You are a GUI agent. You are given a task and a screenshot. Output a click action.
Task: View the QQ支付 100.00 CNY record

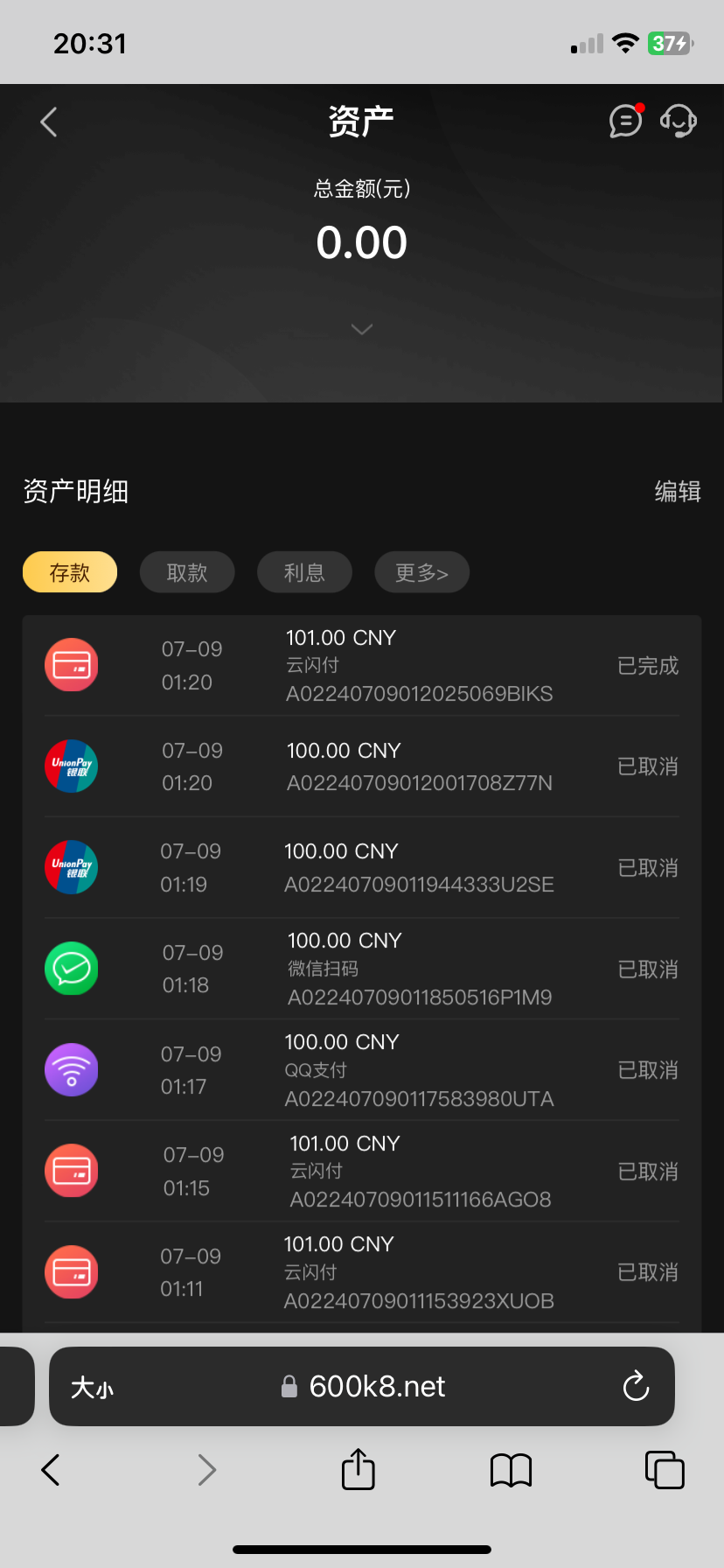click(x=362, y=1070)
